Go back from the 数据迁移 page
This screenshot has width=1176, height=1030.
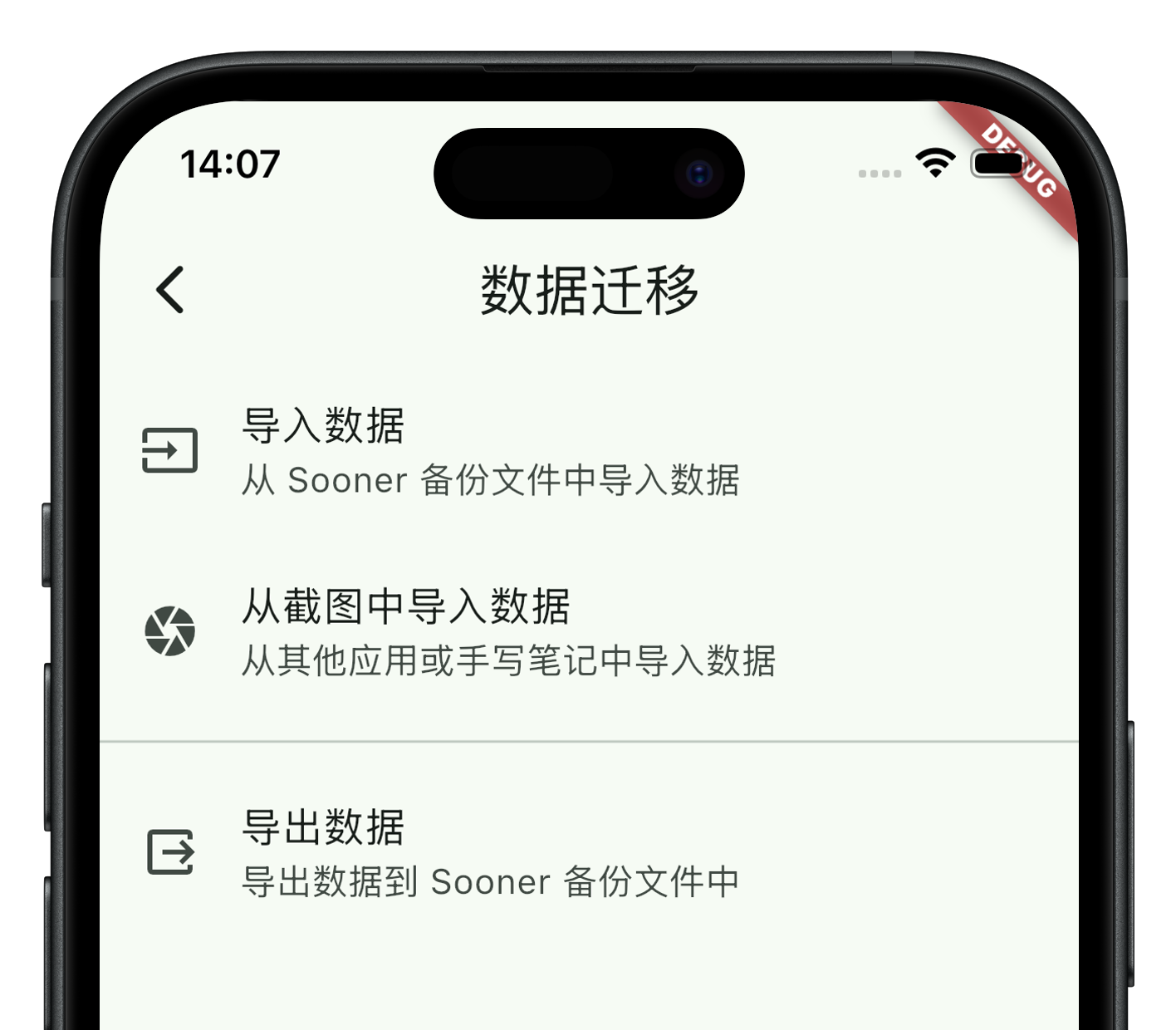point(170,290)
